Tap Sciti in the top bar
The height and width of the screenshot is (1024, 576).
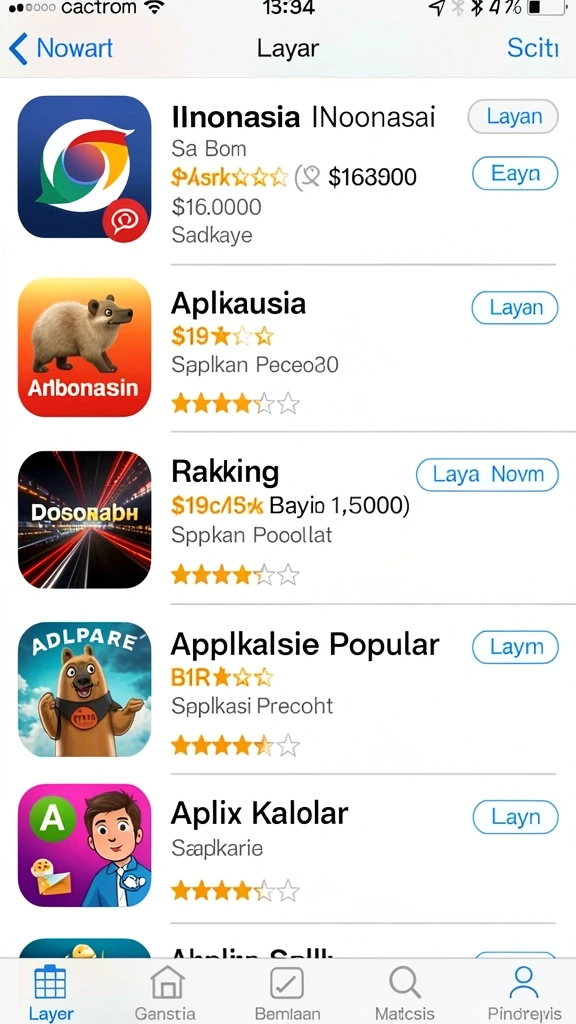[x=532, y=48]
